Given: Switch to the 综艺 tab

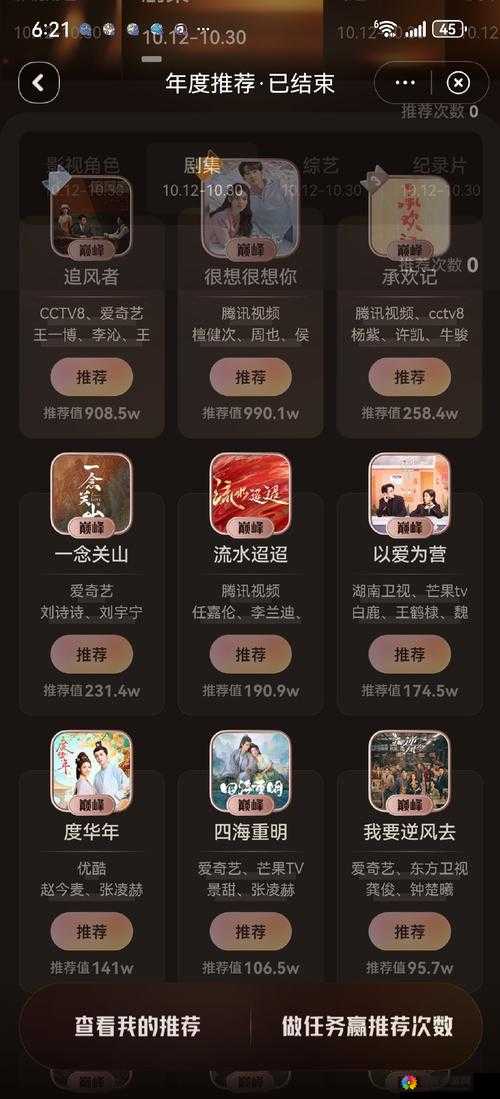Looking at the screenshot, I should tap(321, 165).
